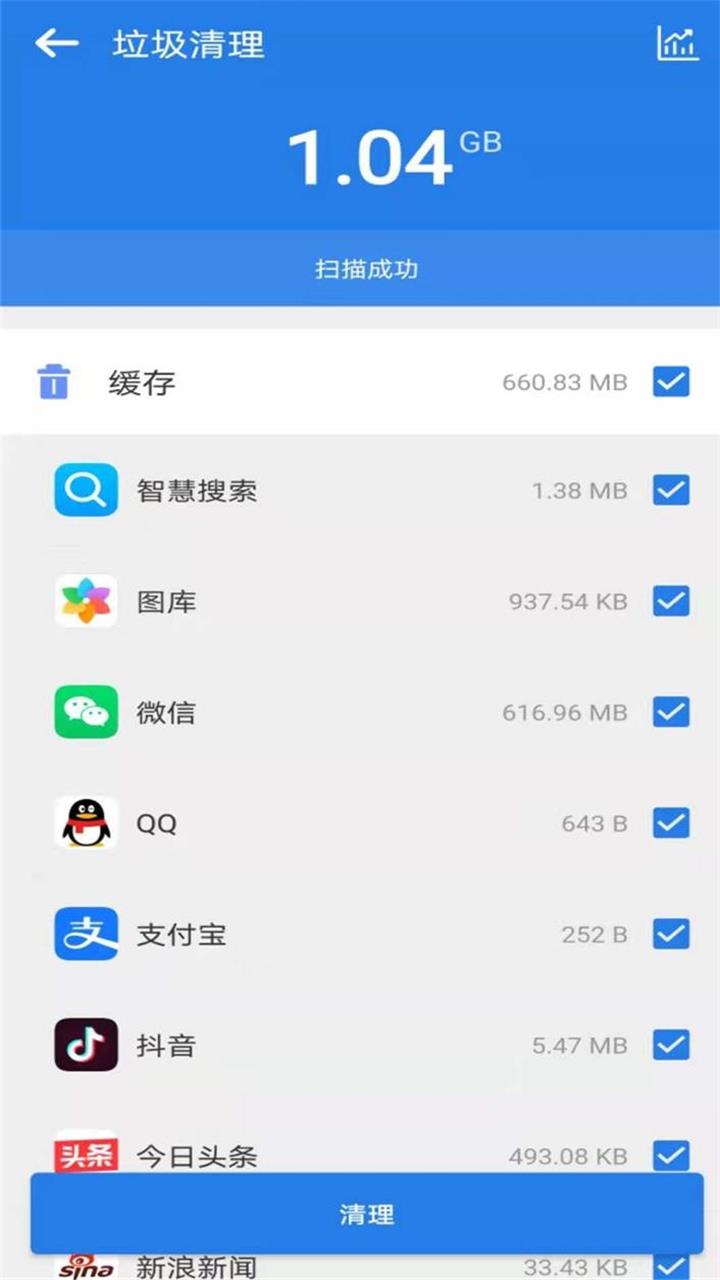Tap the blue trash icon beside 缓存
Image resolution: width=720 pixels, height=1280 pixels.
coord(52,382)
